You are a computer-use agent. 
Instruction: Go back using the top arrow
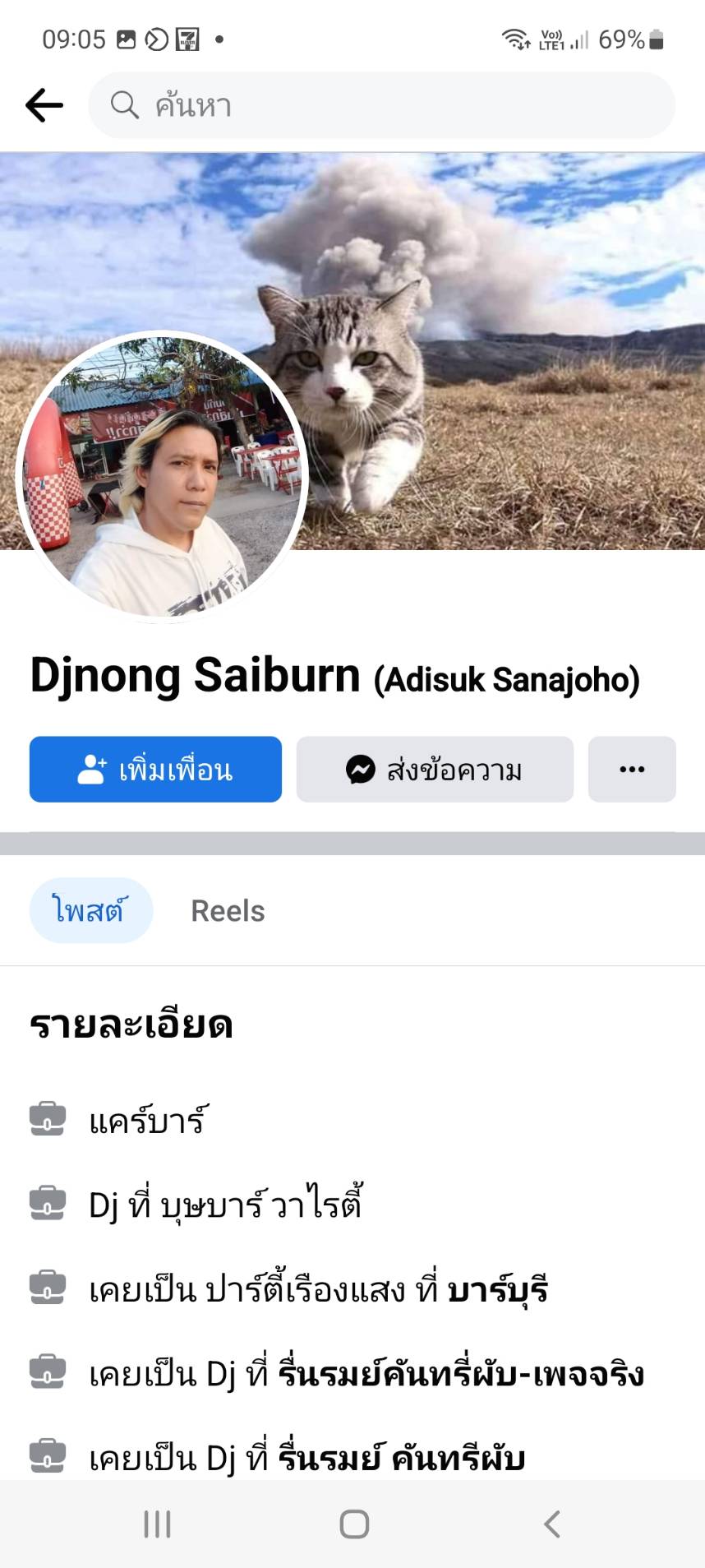tap(44, 105)
